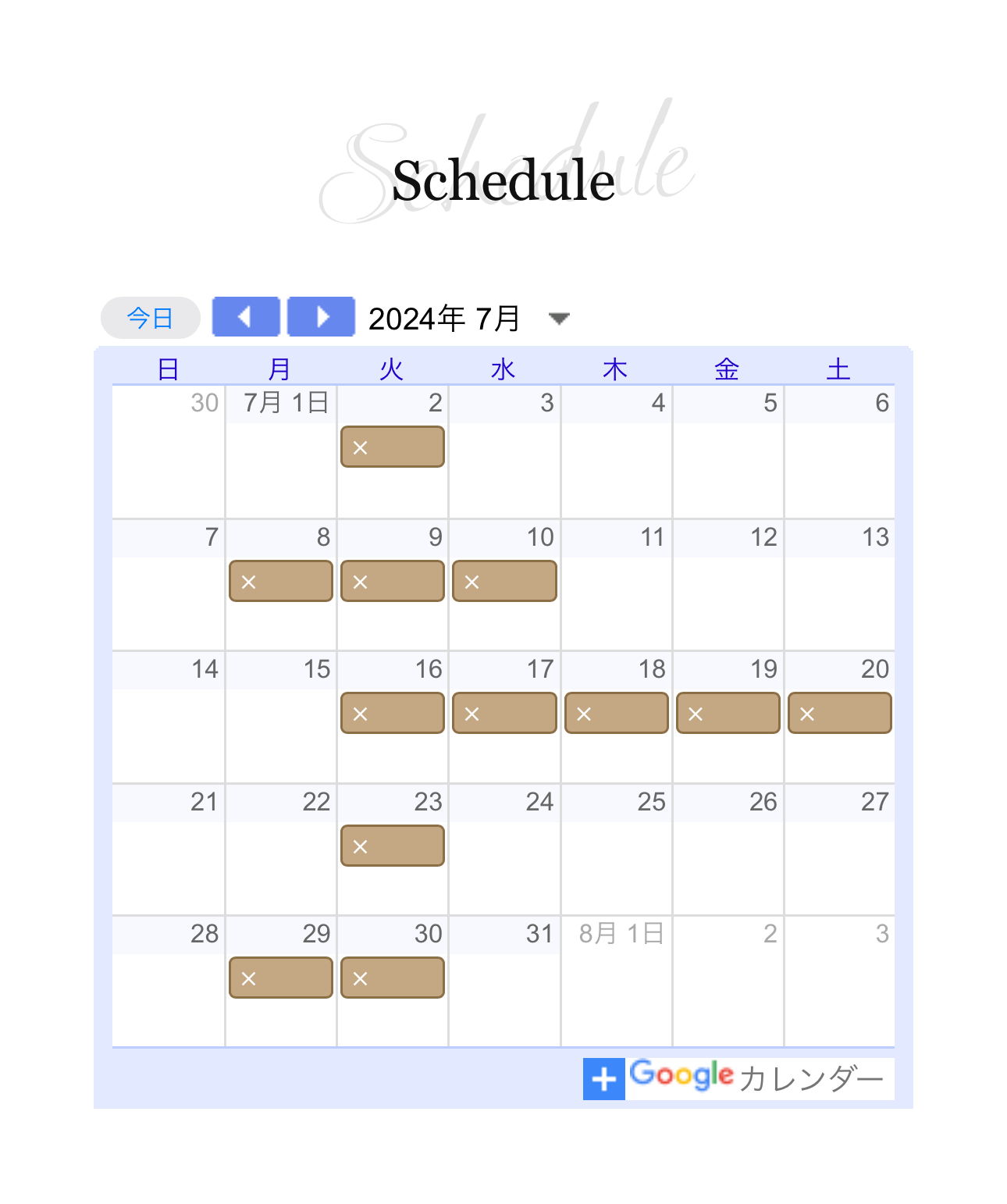The width and height of the screenshot is (1007, 1204).
Task: Open the × event on July 23
Action: (x=392, y=846)
